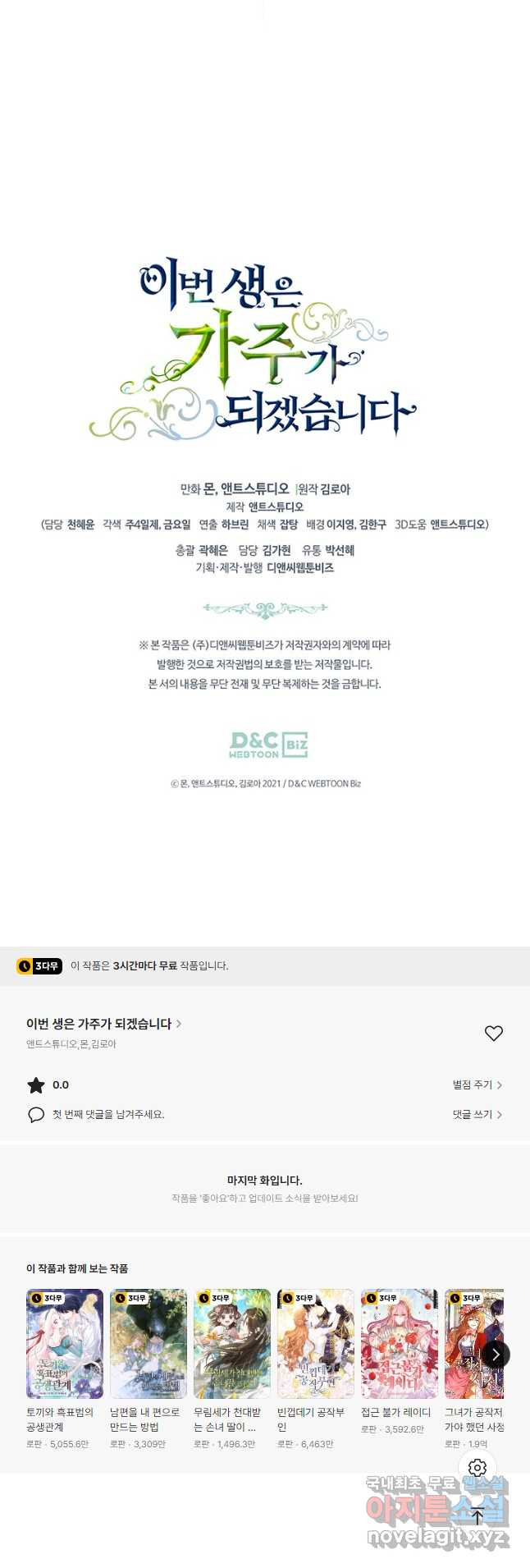
Task: Jump to the top with the up arrow
Action: pos(477,1516)
